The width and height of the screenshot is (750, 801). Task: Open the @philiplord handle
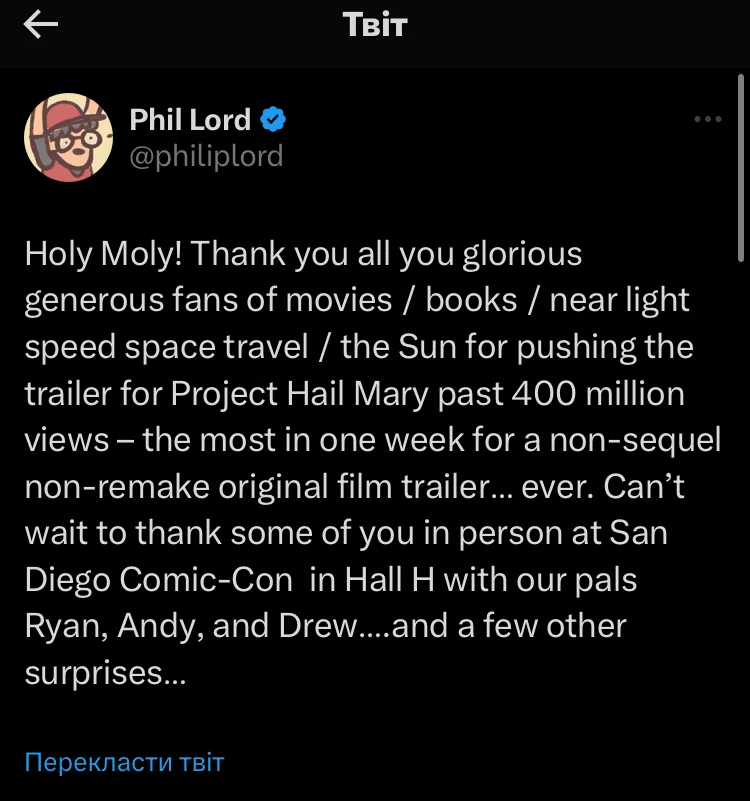[206, 156]
